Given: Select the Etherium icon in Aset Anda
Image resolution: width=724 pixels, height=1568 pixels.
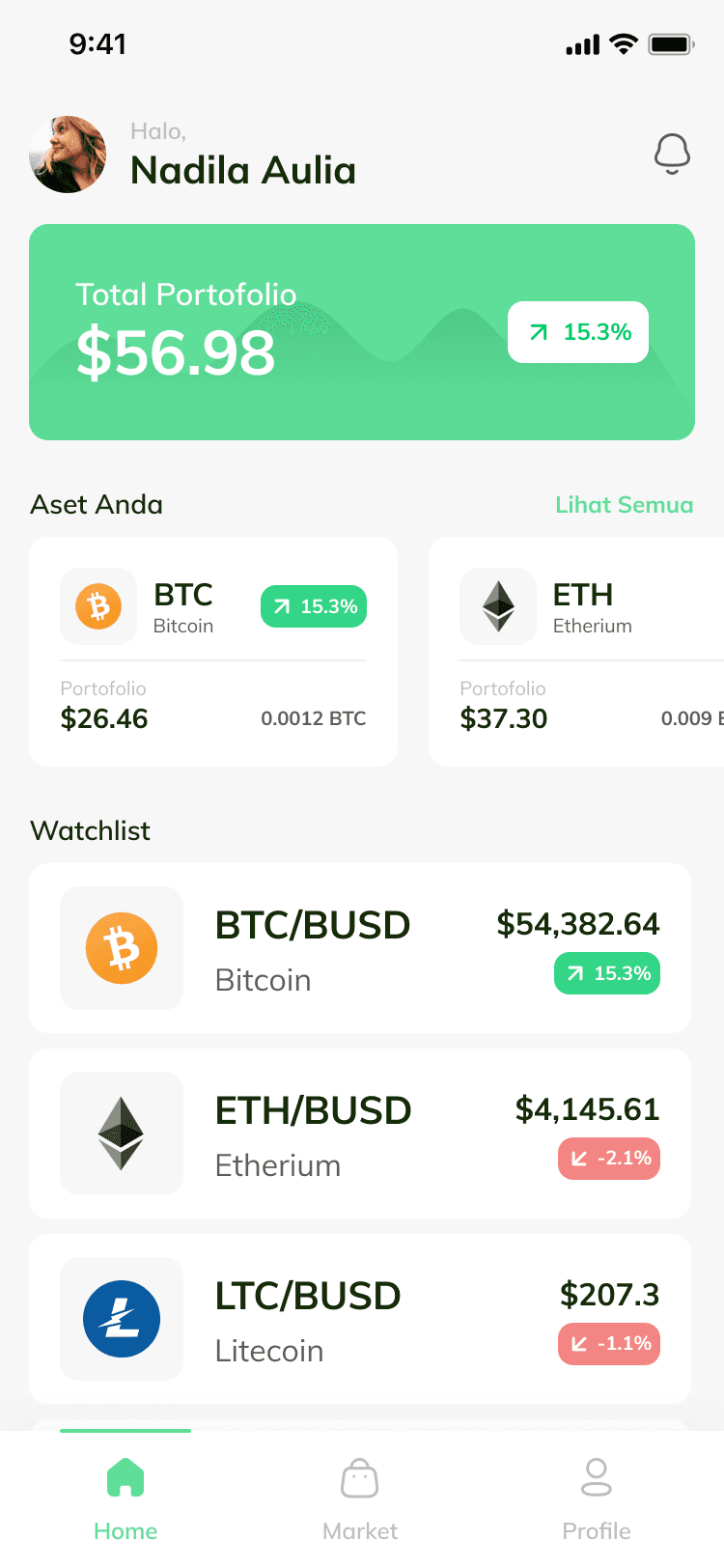Looking at the screenshot, I should [x=497, y=606].
